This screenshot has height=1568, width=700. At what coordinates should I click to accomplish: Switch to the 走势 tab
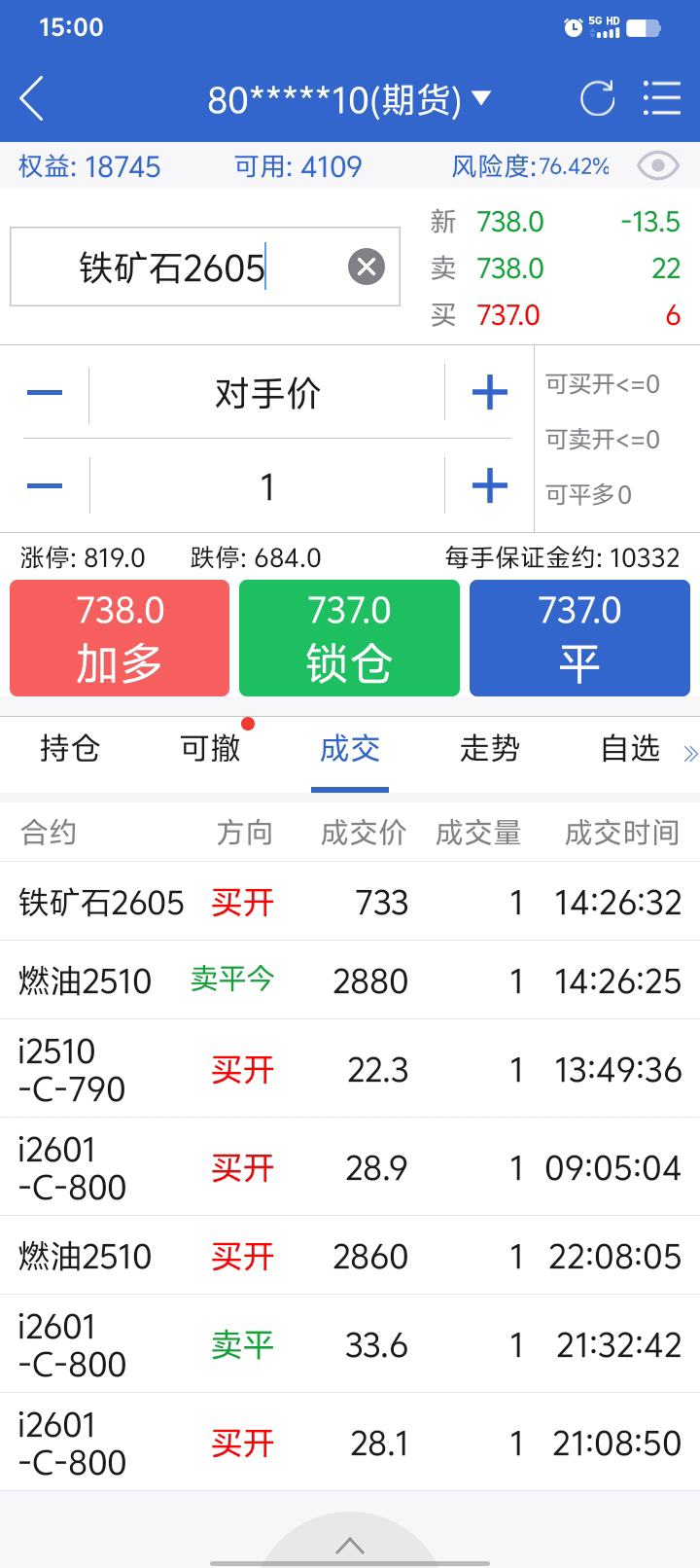coord(490,749)
